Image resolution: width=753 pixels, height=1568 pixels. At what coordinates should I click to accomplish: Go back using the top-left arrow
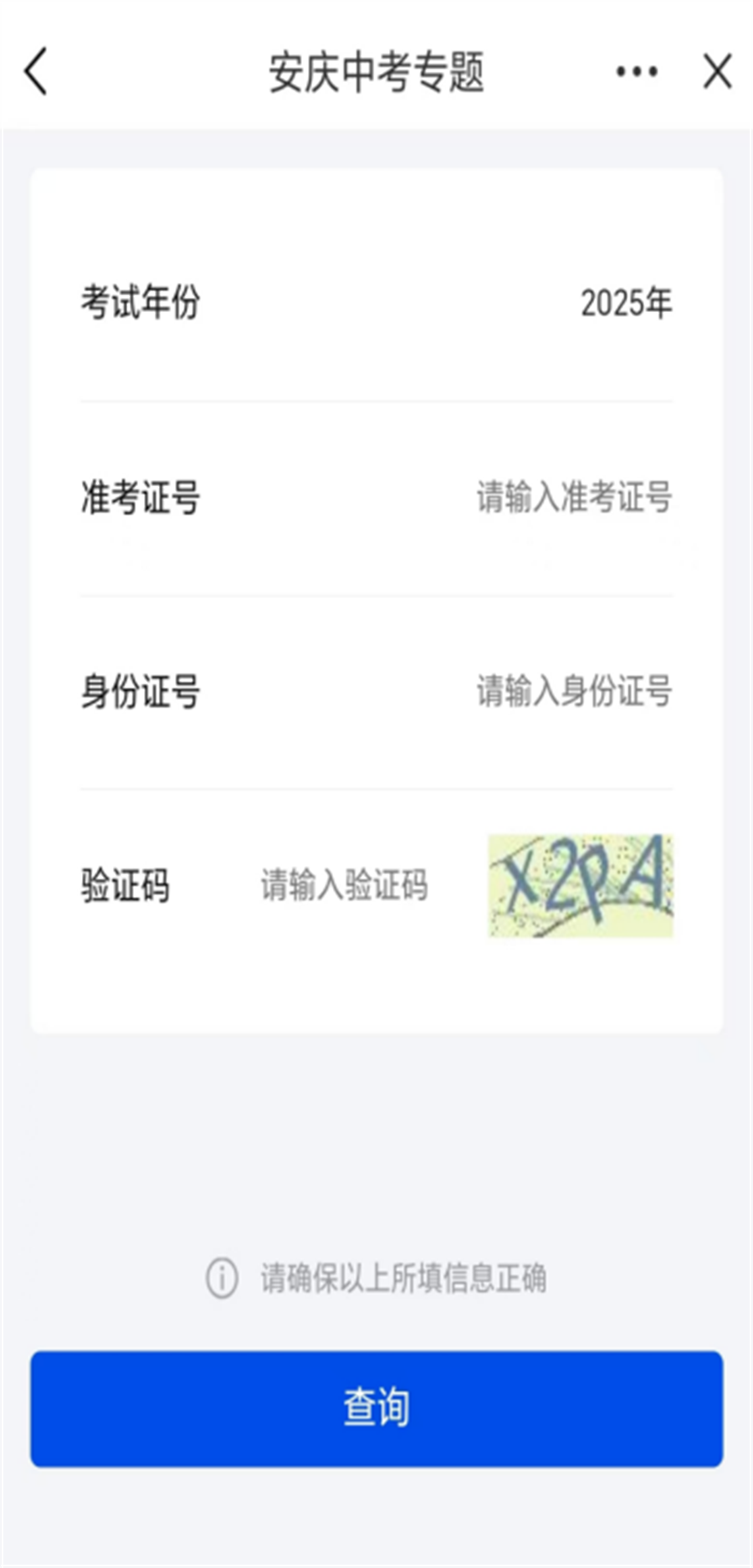36,72
